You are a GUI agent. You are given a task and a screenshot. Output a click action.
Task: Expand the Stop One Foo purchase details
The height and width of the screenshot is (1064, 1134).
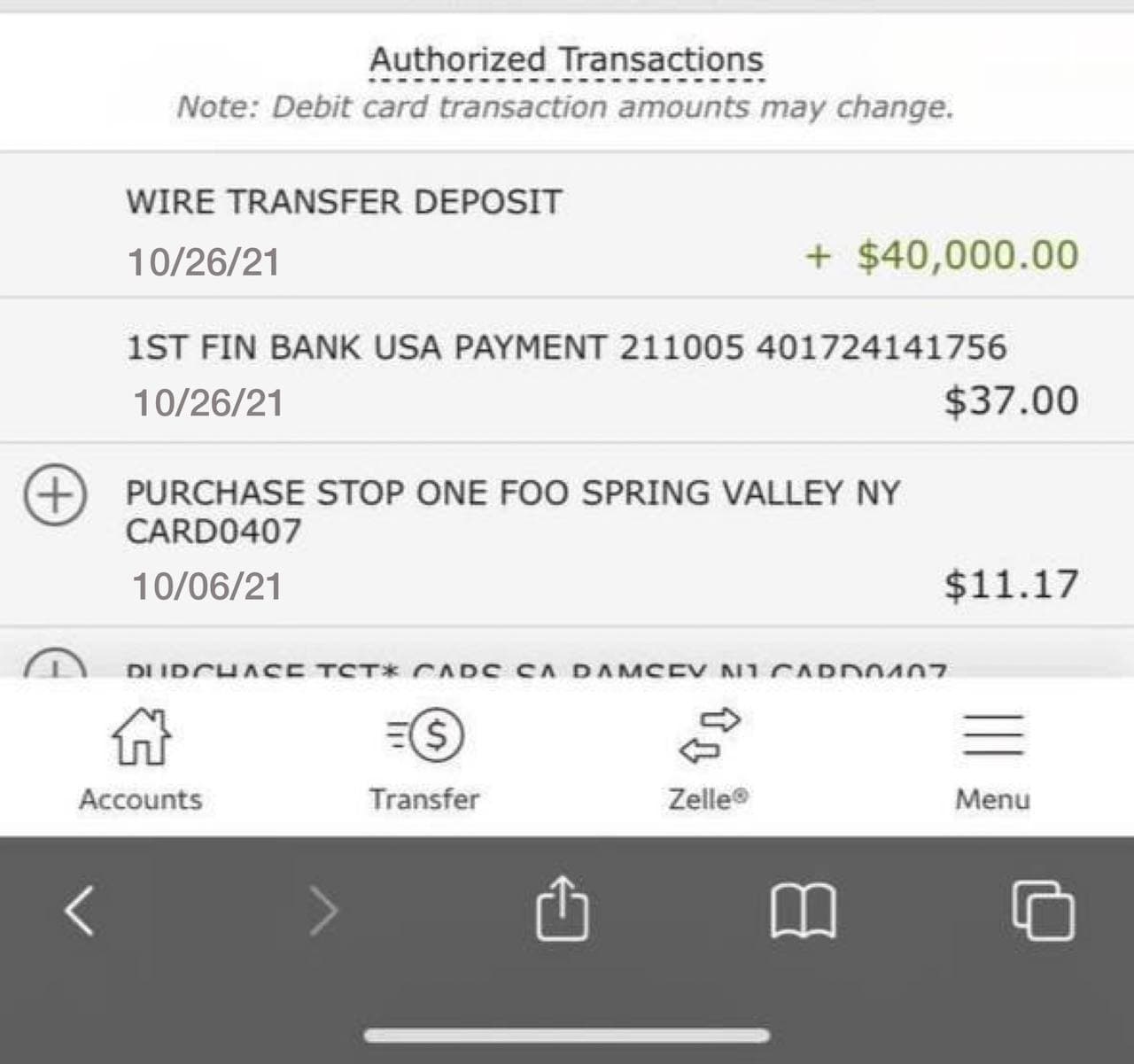pos(55,494)
